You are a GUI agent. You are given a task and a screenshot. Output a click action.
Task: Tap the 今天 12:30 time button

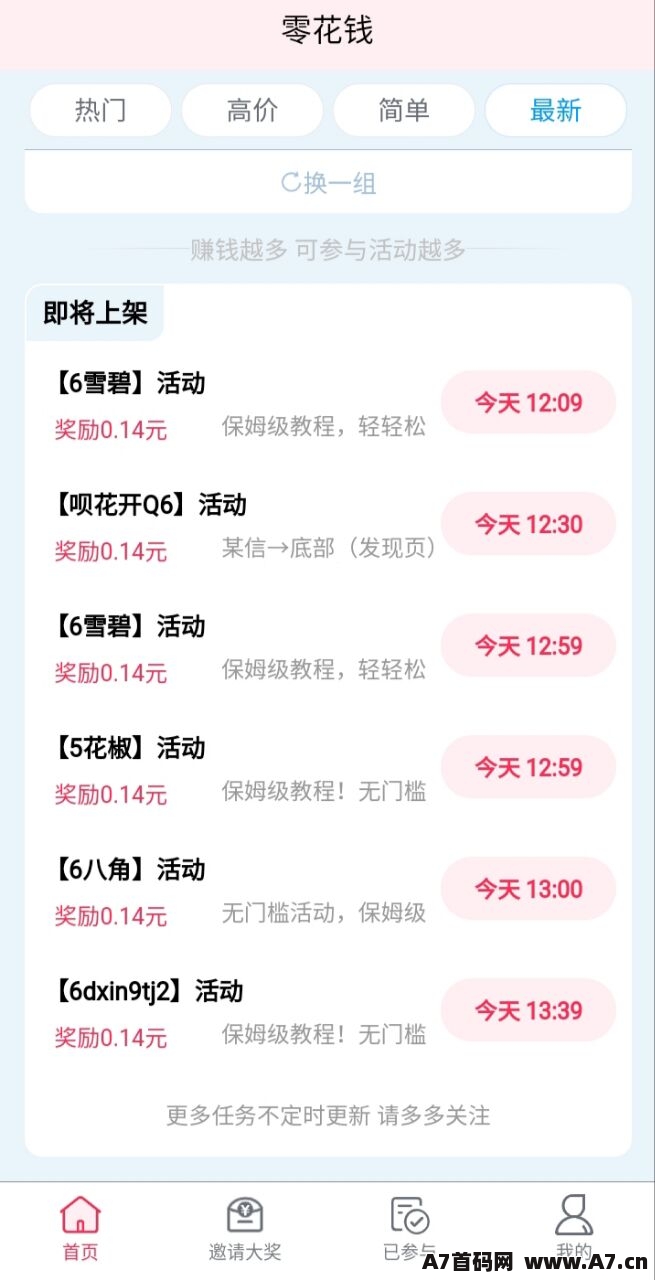528,523
